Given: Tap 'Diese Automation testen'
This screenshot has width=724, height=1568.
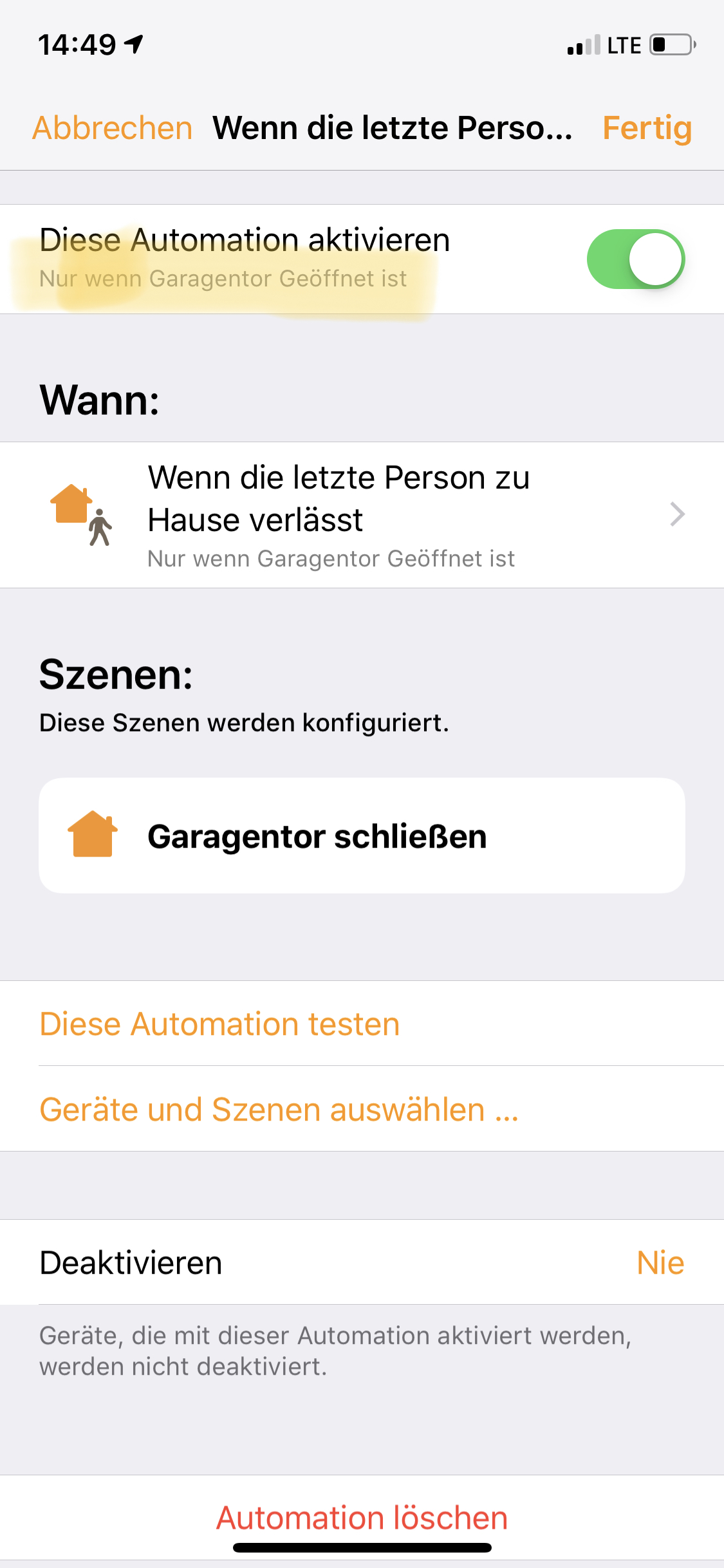Looking at the screenshot, I should [x=220, y=1023].
